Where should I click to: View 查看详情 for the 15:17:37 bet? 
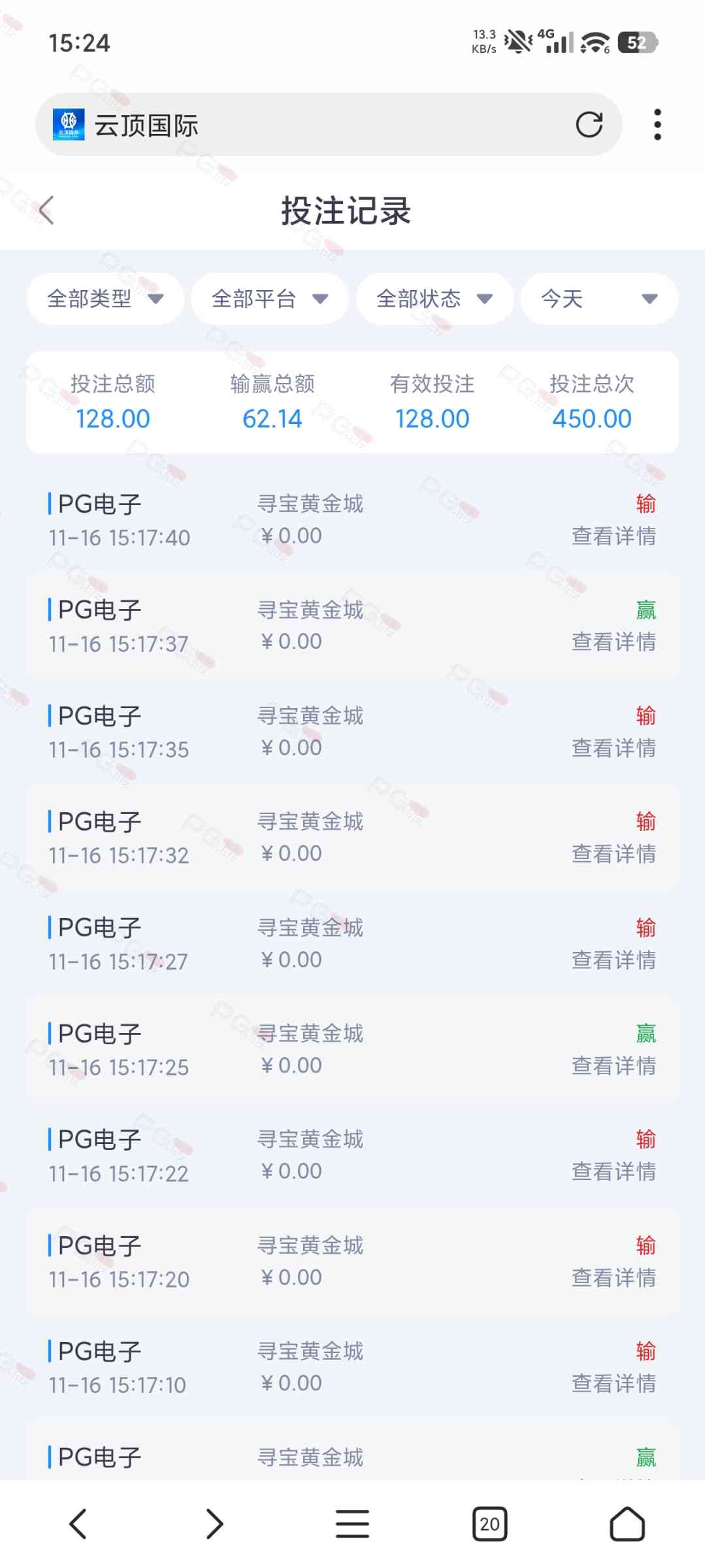tap(614, 642)
